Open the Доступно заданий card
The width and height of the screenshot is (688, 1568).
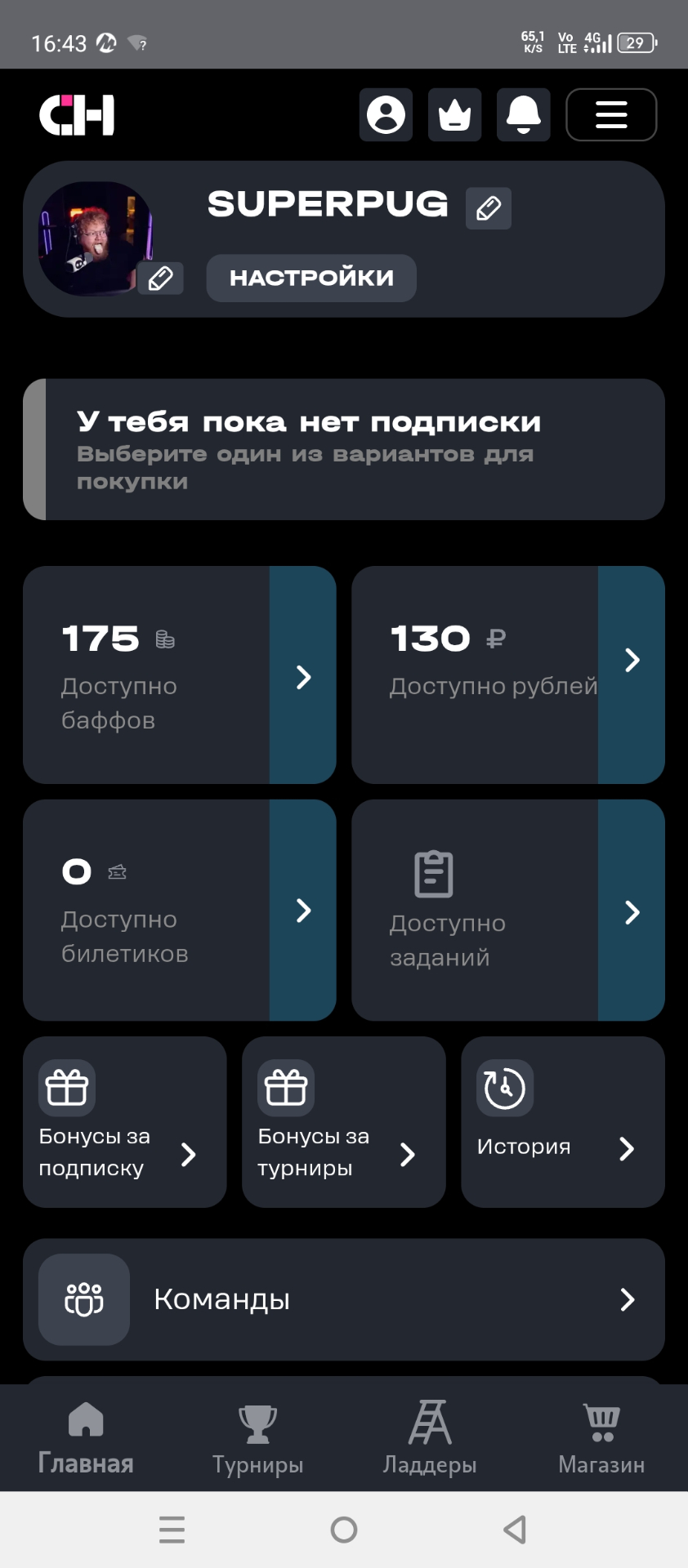click(507, 910)
